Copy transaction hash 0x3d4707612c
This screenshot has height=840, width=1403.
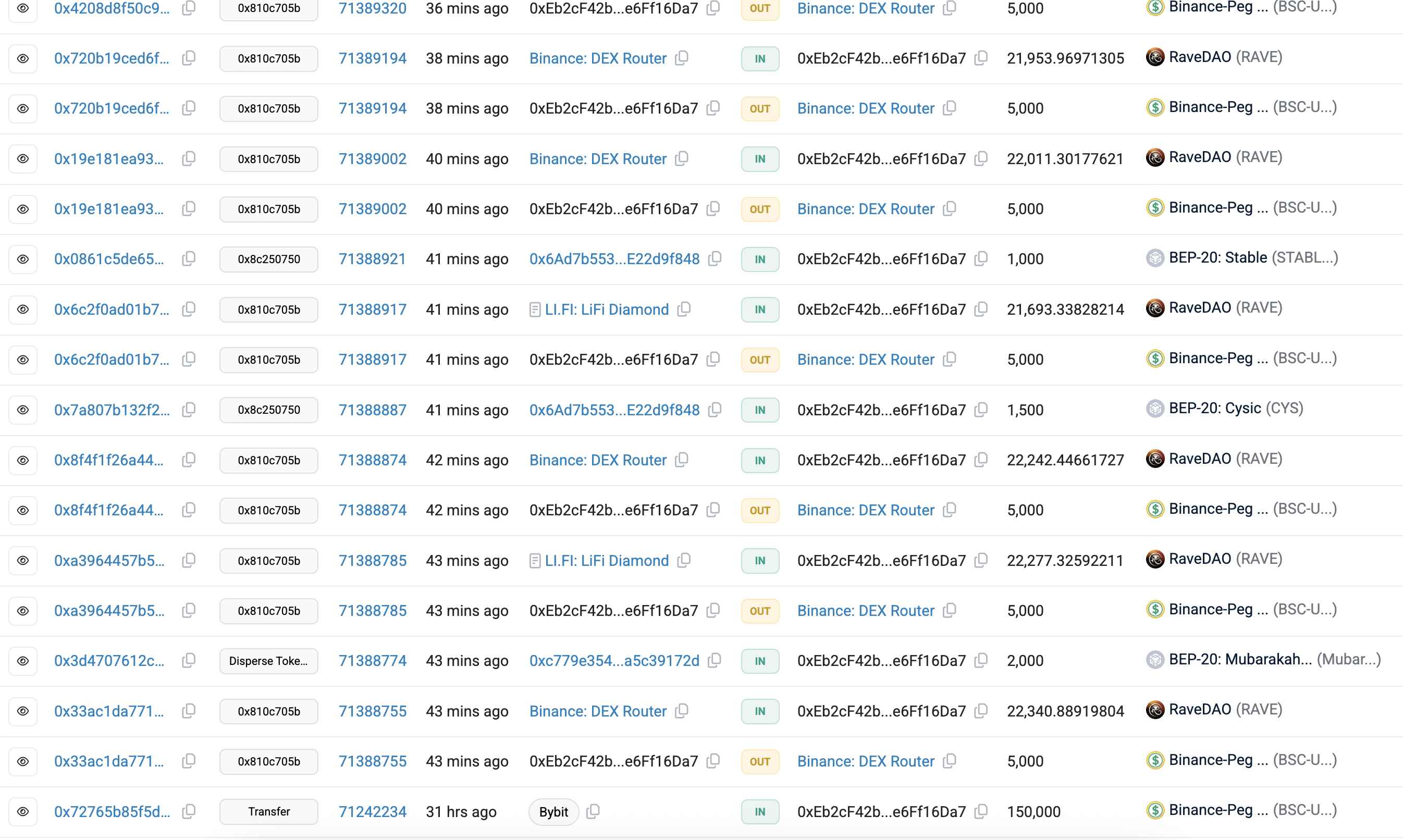(189, 660)
